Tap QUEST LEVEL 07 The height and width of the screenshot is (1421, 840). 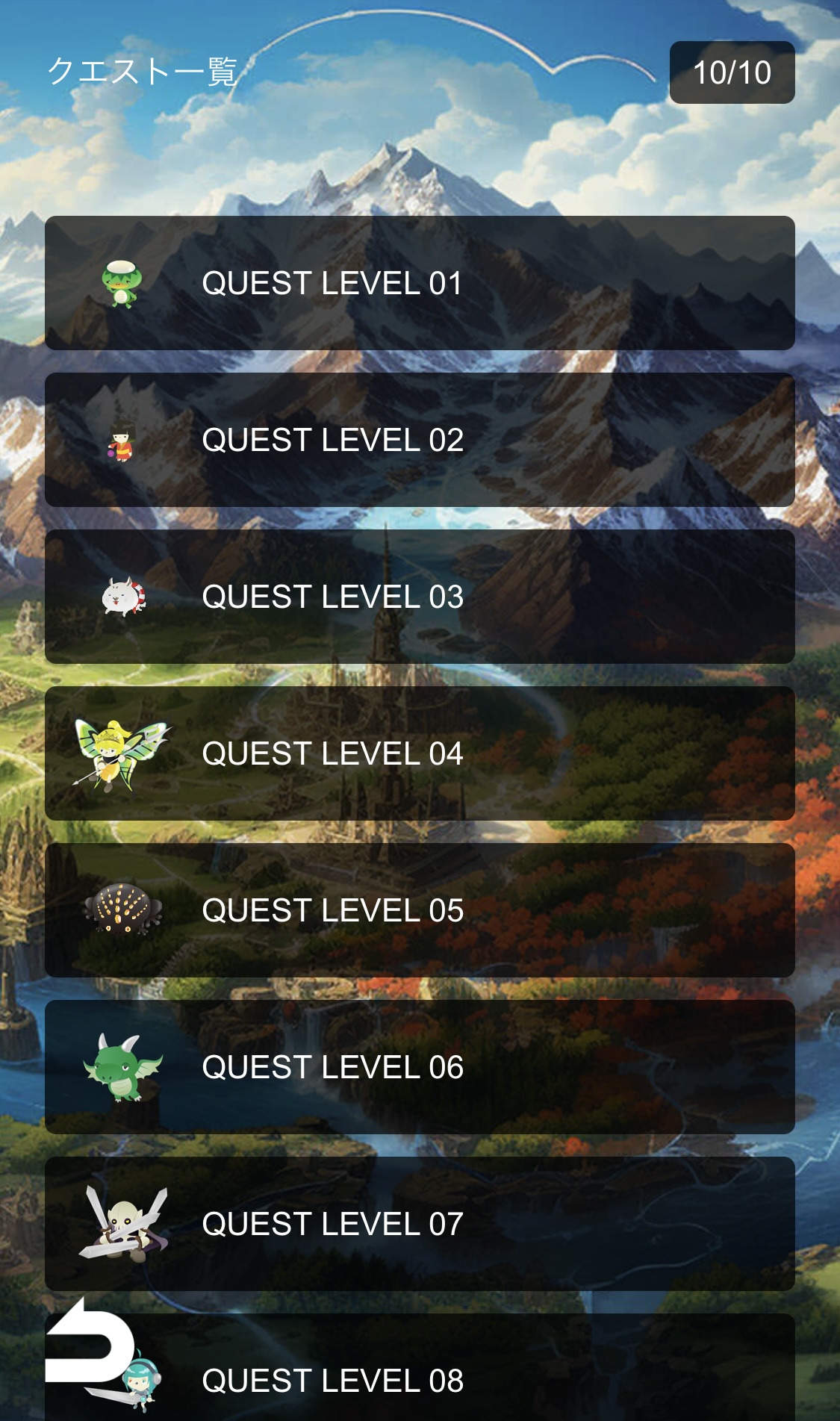tap(420, 1224)
